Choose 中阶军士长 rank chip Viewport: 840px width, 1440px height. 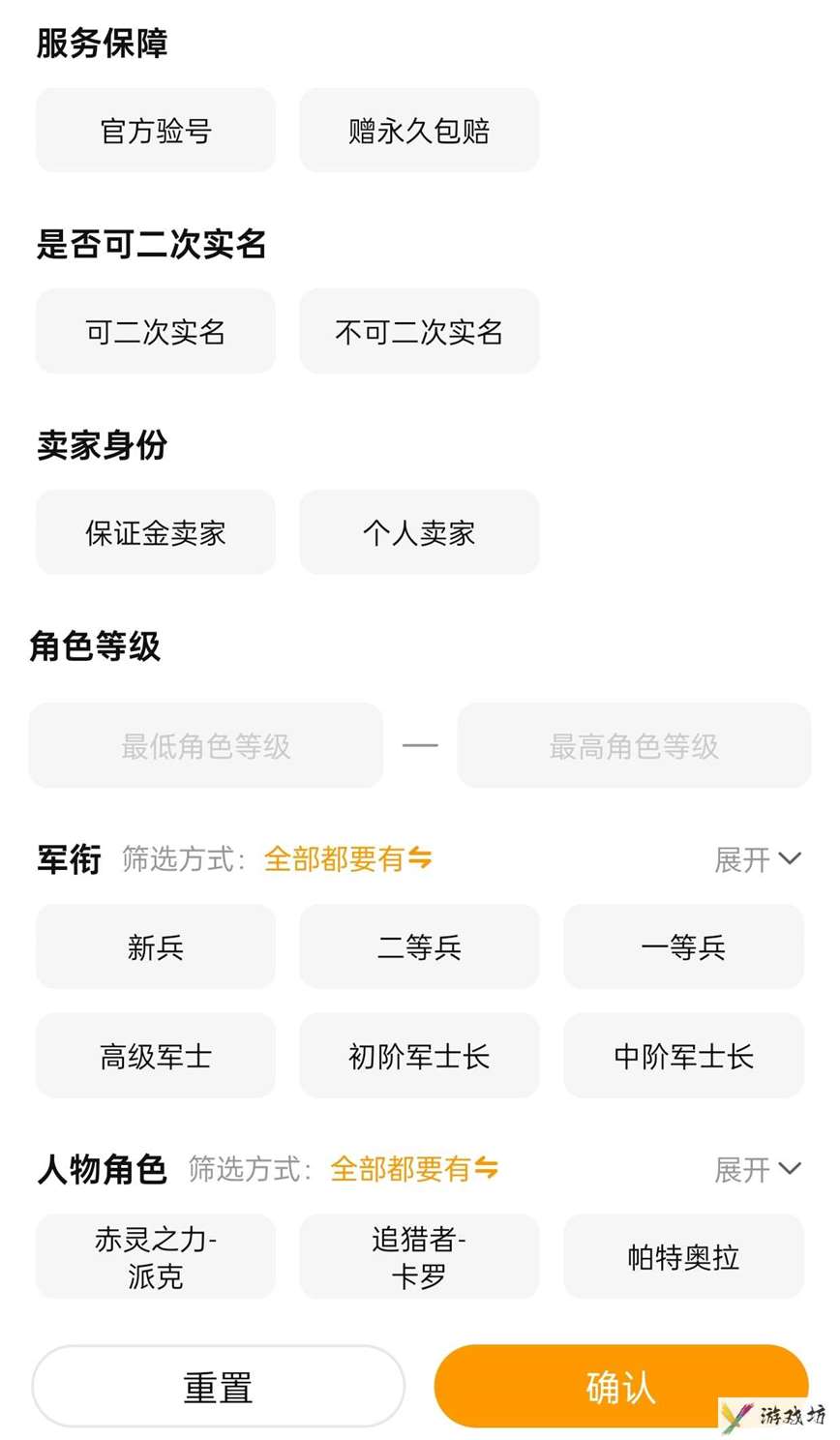[x=683, y=1056]
